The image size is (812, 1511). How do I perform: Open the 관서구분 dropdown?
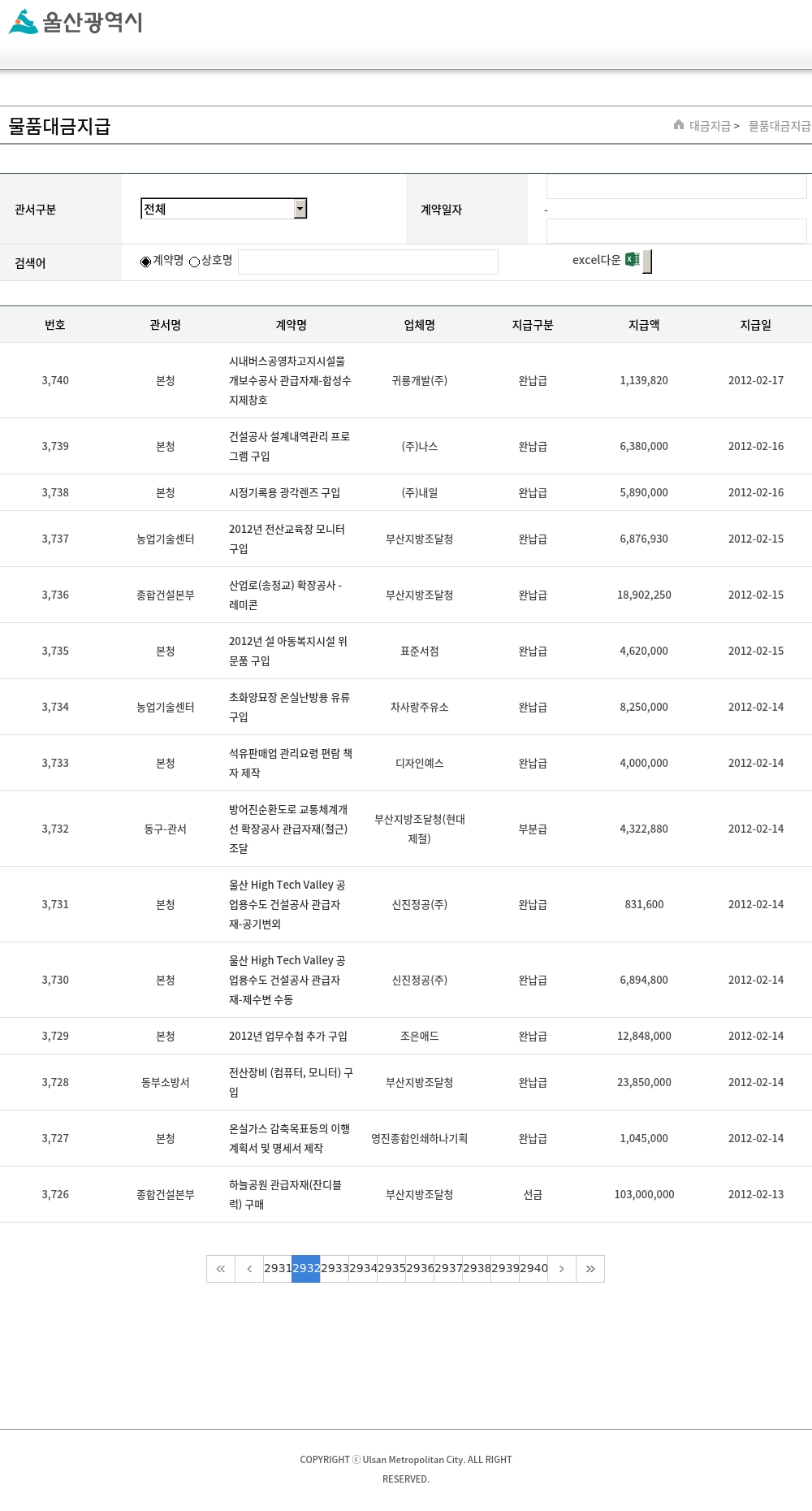tap(223, 209)
